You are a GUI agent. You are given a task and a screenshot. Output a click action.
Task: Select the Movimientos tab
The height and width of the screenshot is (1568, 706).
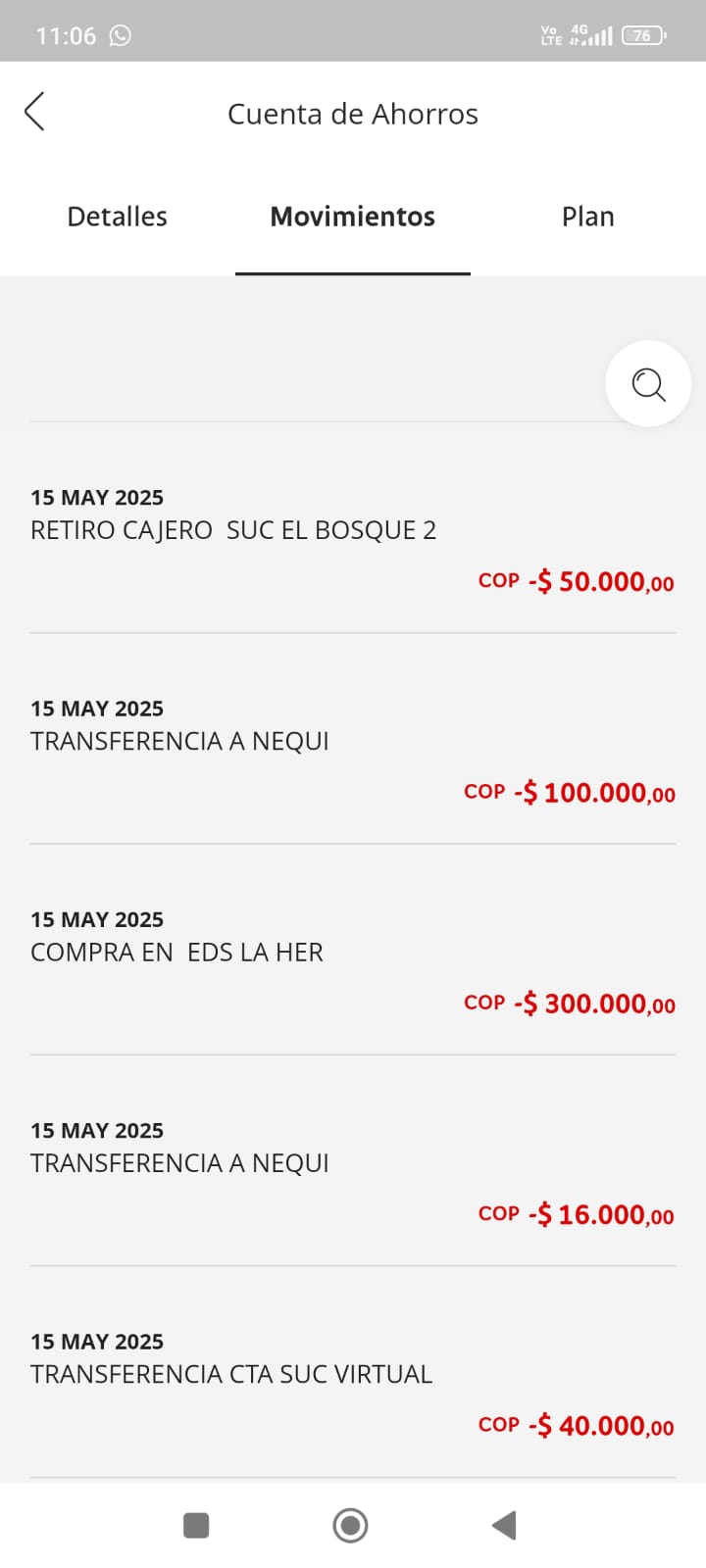(x=352, y=217)
